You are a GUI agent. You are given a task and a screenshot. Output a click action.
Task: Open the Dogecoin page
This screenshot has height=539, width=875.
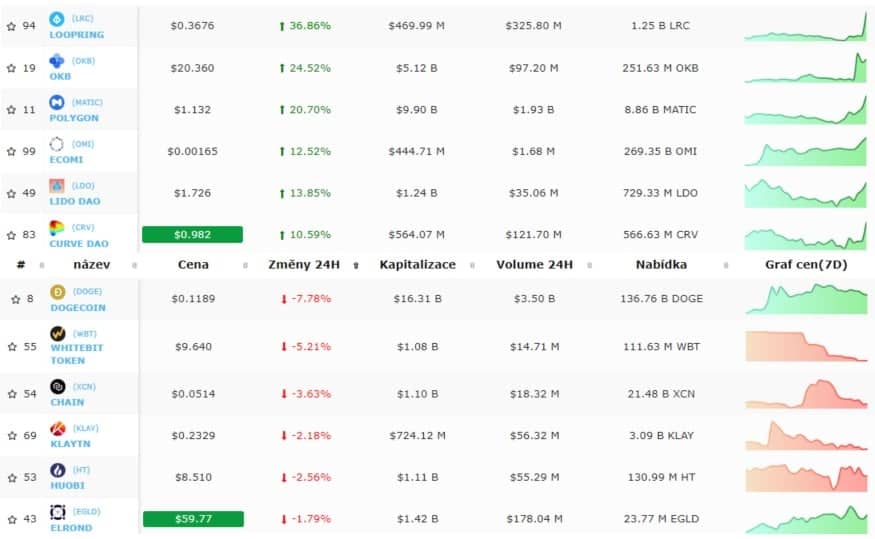(x=78, y=307)
